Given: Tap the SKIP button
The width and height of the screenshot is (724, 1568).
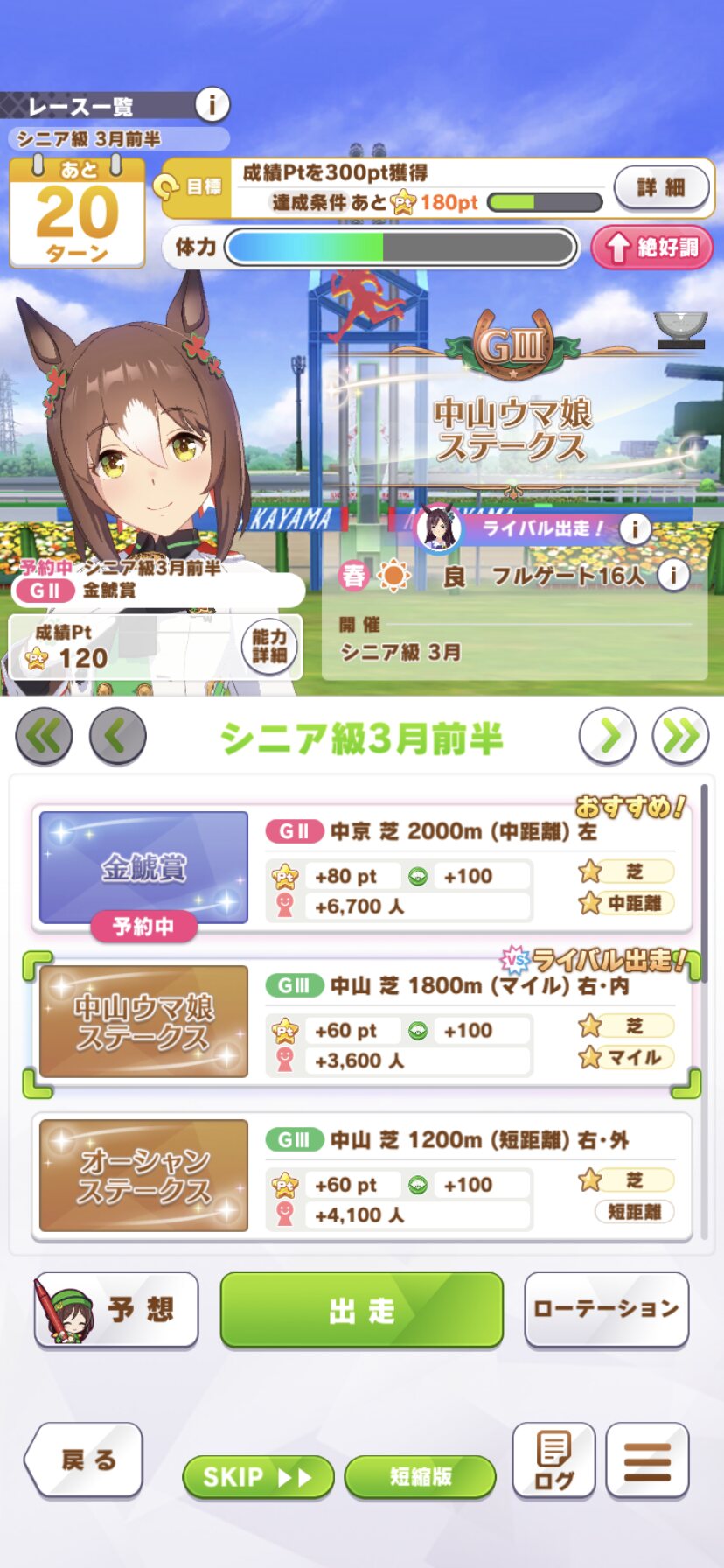Looking at the screenshot, I should coord(257,1477).
